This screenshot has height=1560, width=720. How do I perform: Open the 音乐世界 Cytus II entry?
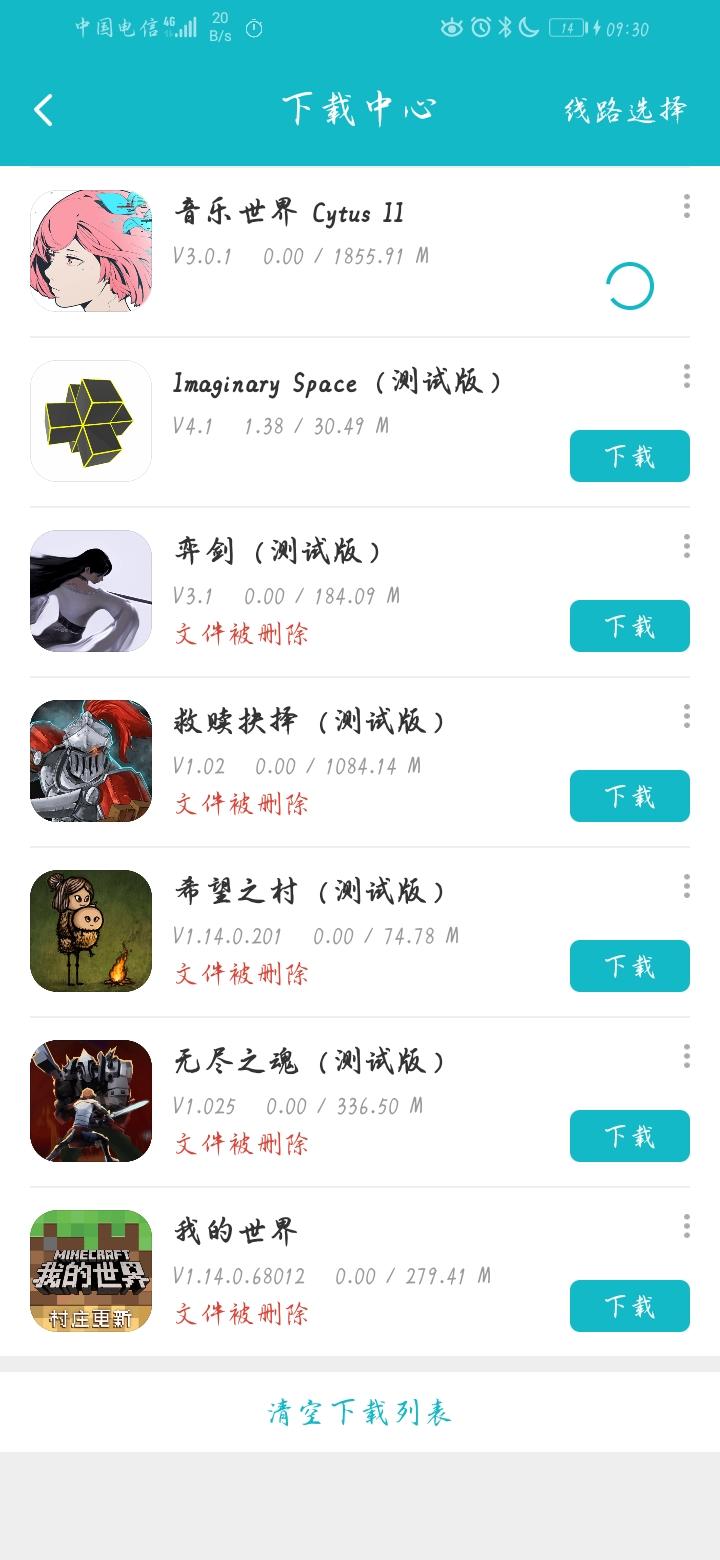click(x=290, y=213)
